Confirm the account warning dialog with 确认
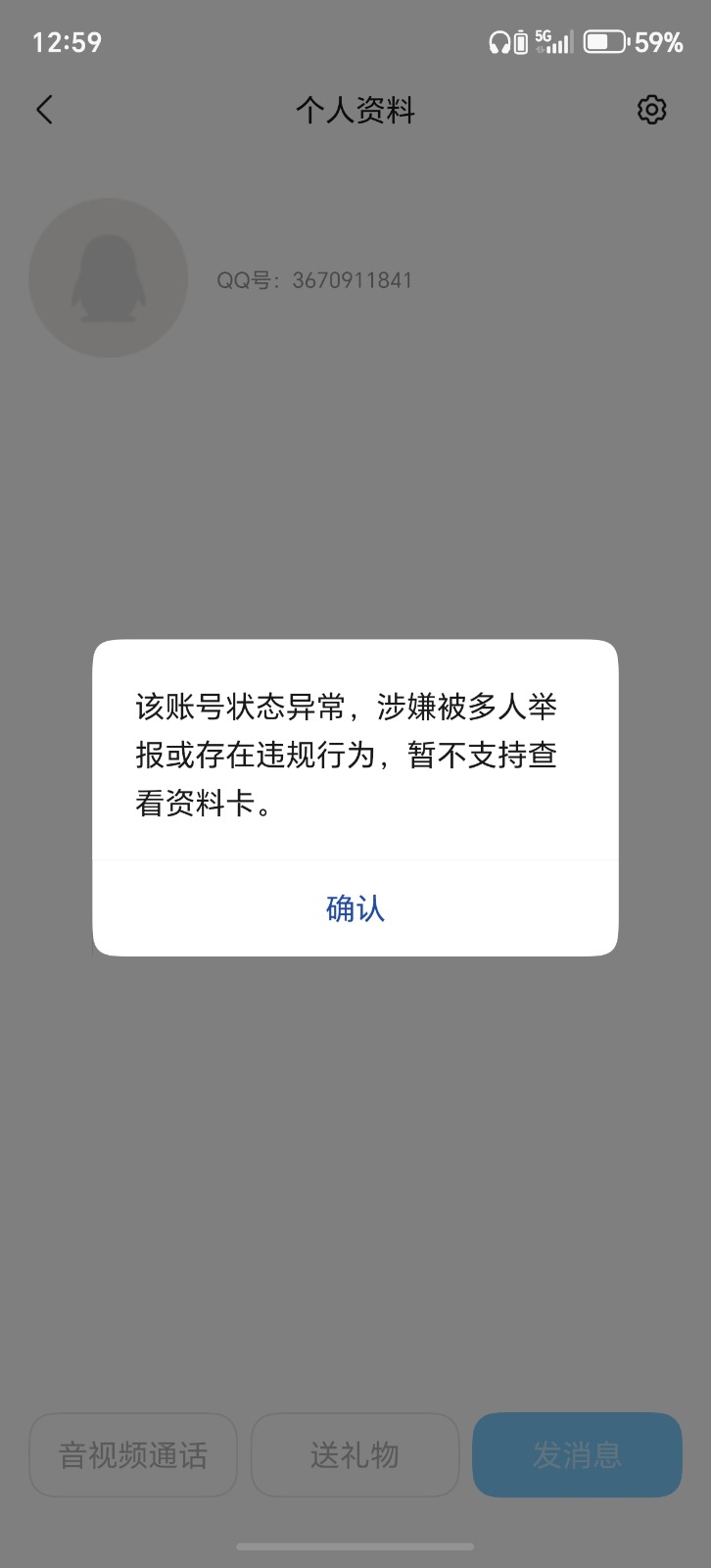 pos(355,909)
